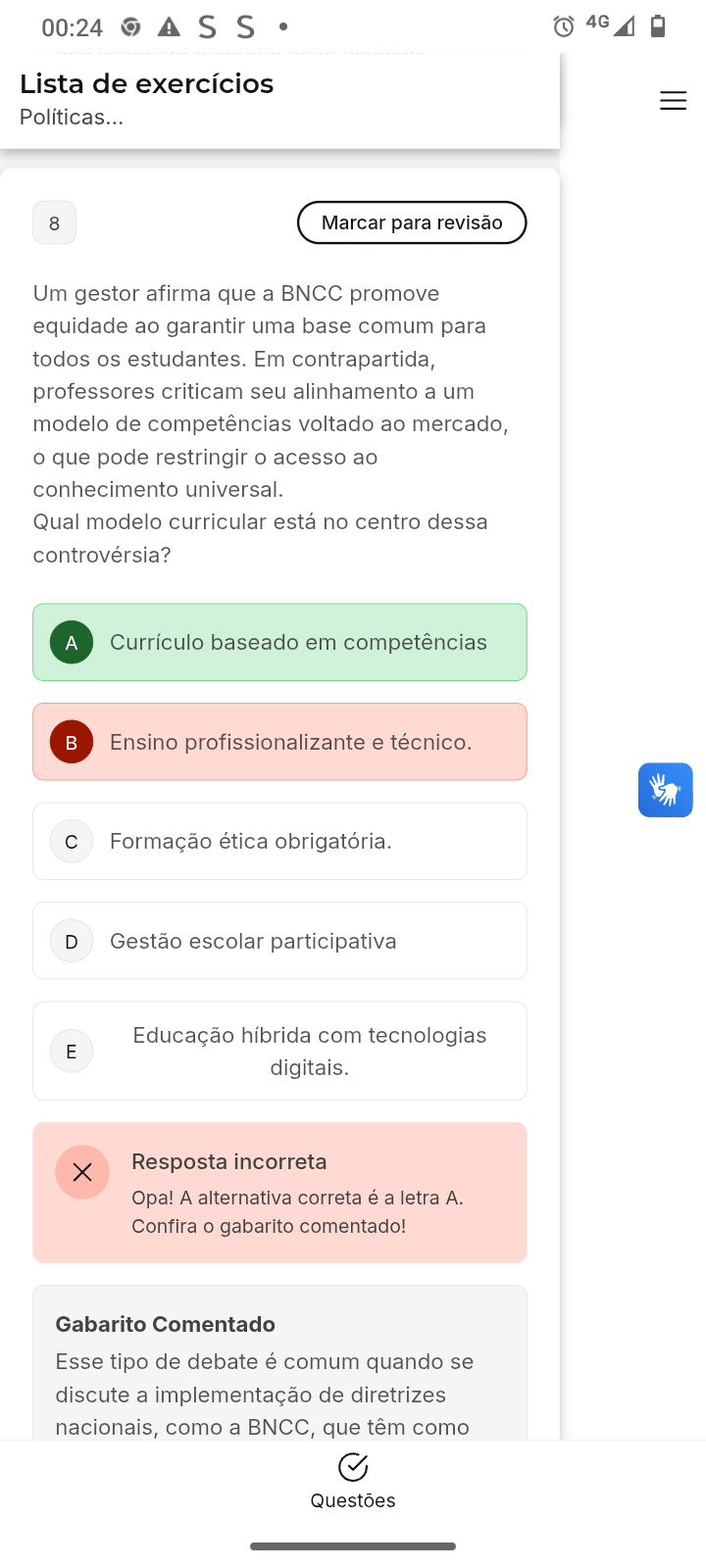This screenshot has width=706, height=1568.
Task: Pick option E Educação híbrida com tecnologias digitais
Action: point(279,1051)
